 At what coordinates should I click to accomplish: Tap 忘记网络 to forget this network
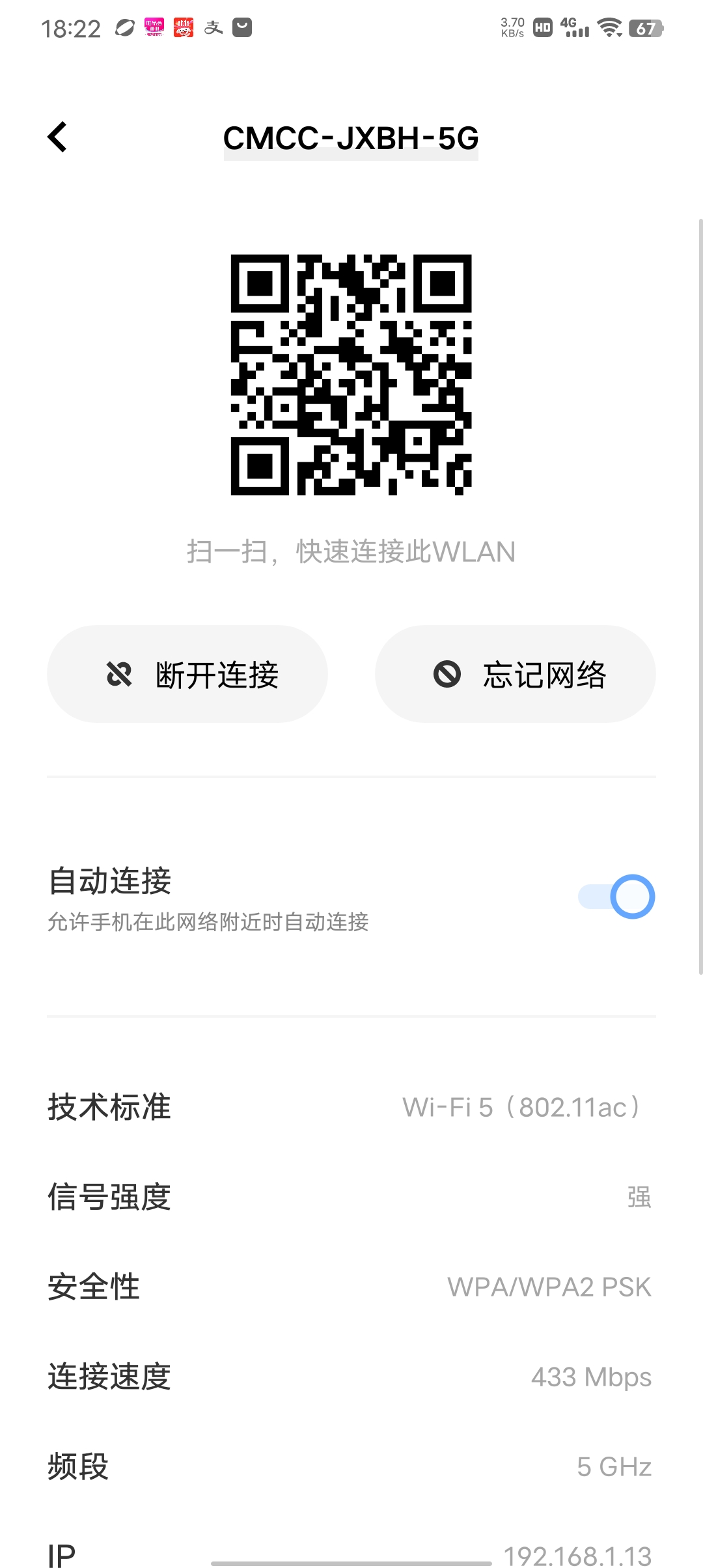tap(516, 674)
